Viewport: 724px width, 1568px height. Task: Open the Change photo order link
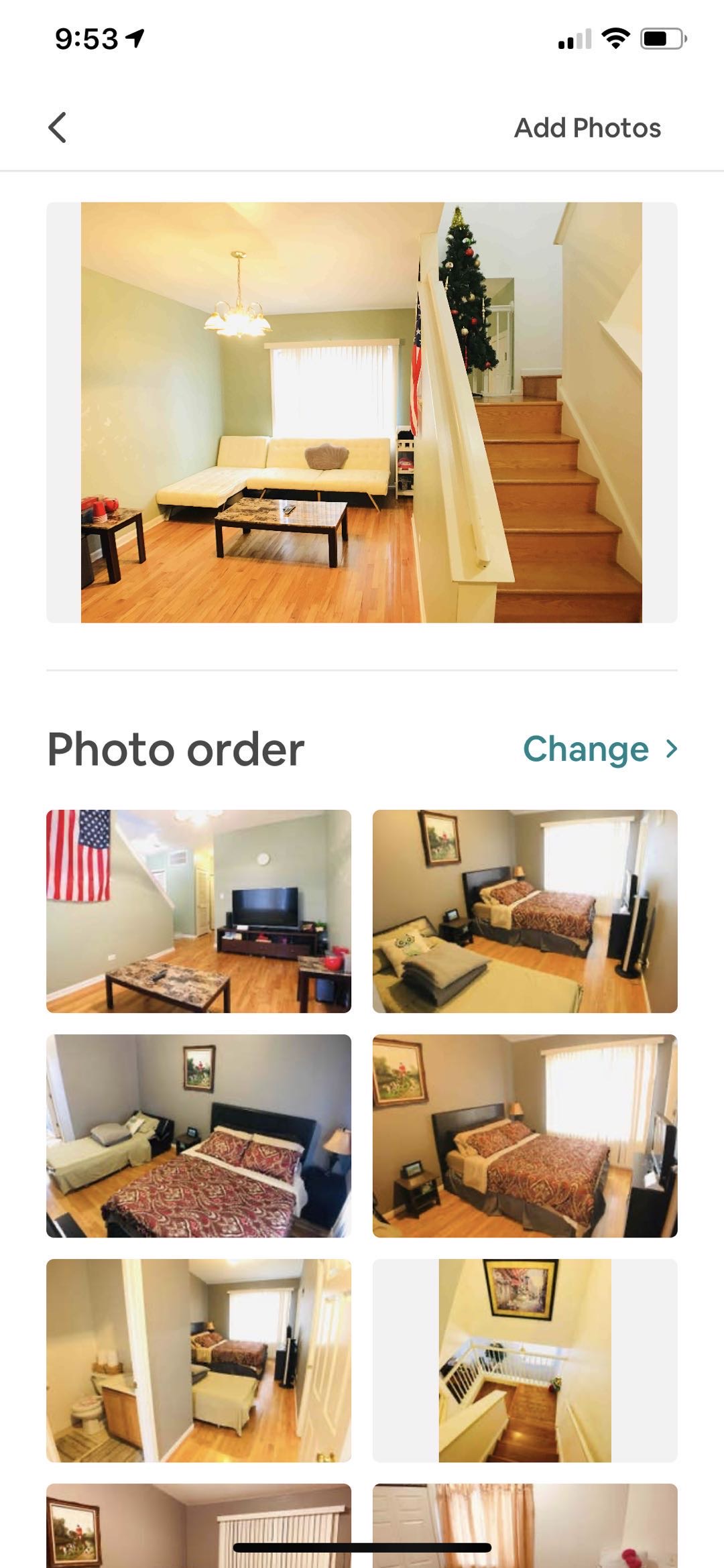click(599, 749)
